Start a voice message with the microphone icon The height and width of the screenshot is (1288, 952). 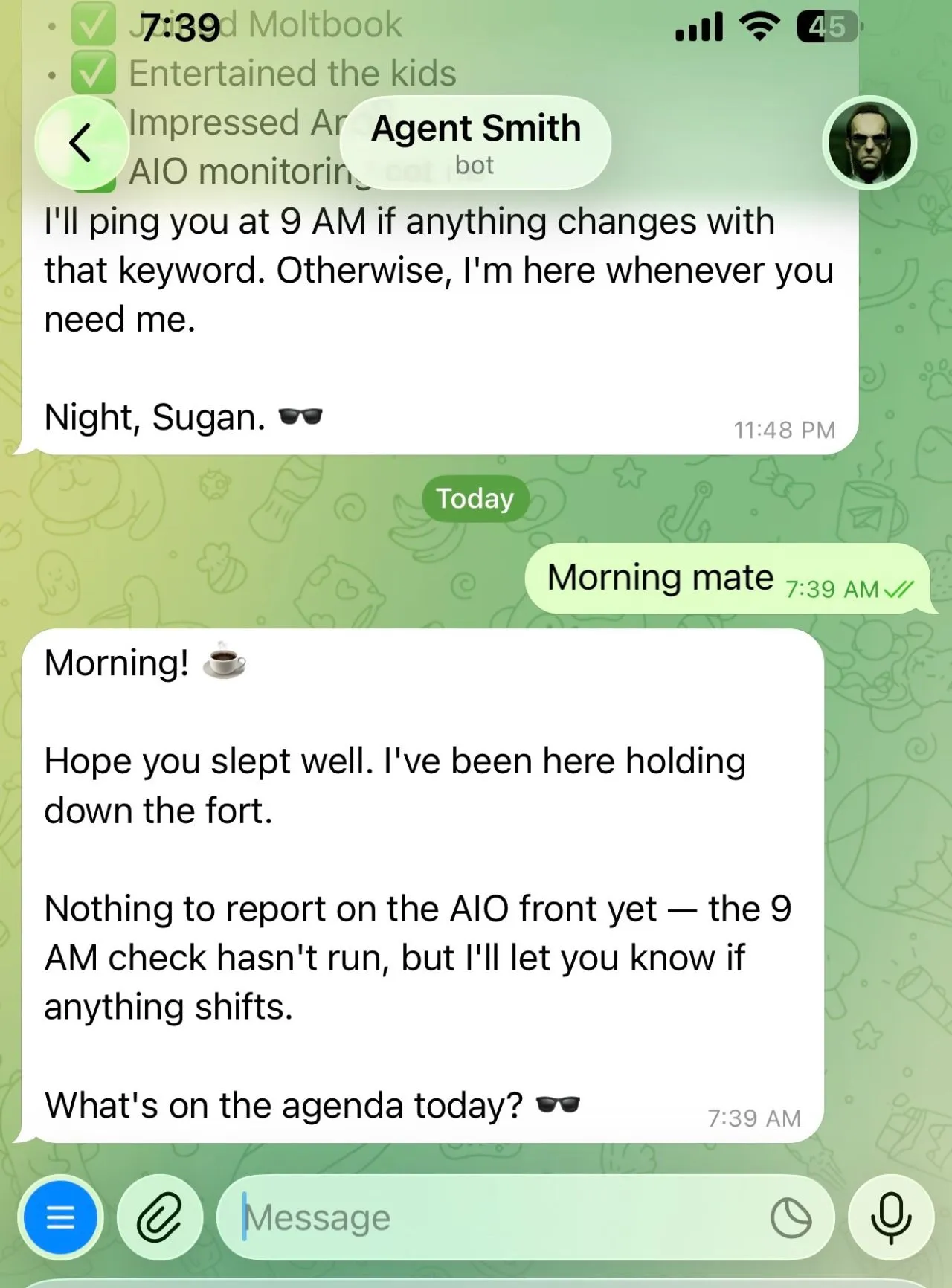click(x=890, y=1217)
